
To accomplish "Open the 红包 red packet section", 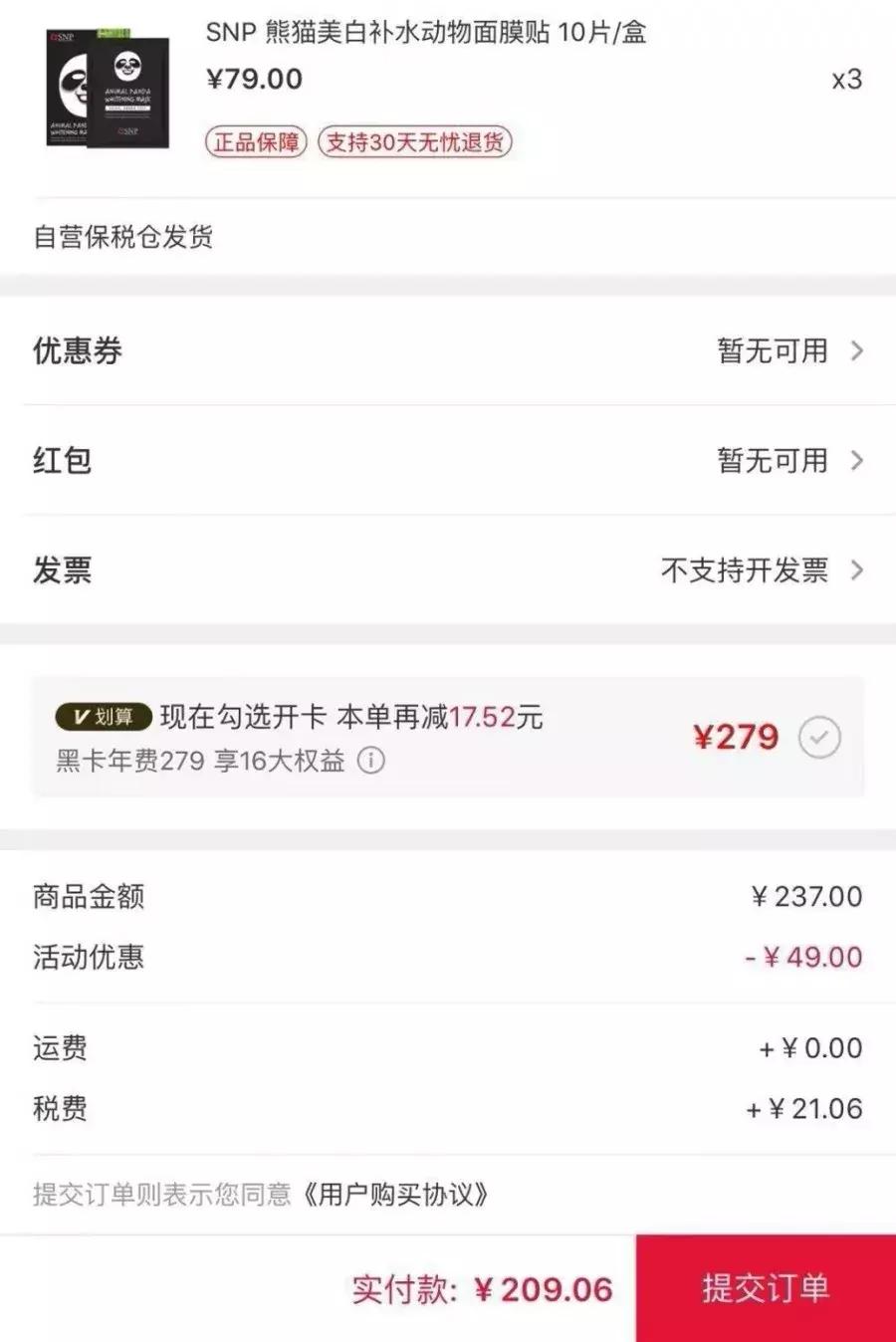I will pyautogui.click(x=448, y=461).
